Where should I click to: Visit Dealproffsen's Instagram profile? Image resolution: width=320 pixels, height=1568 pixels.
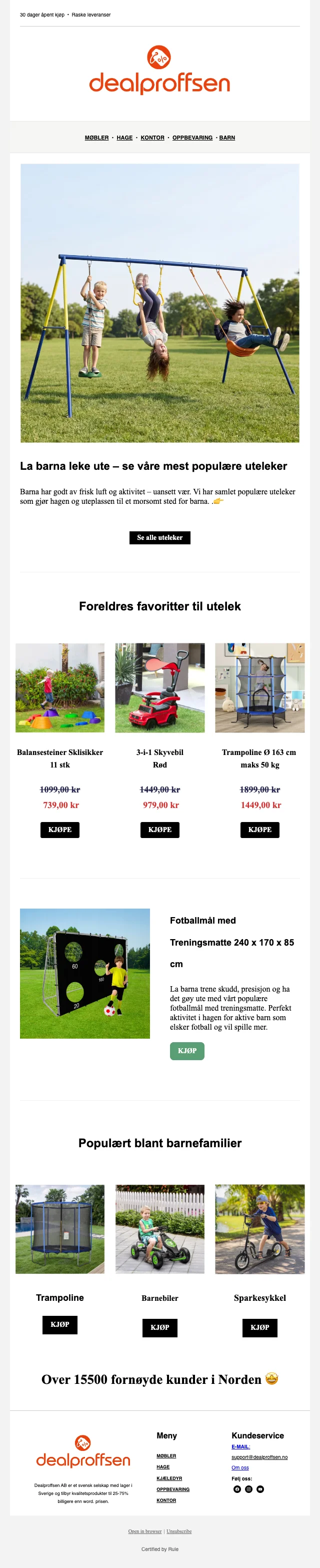(249, 1489)
